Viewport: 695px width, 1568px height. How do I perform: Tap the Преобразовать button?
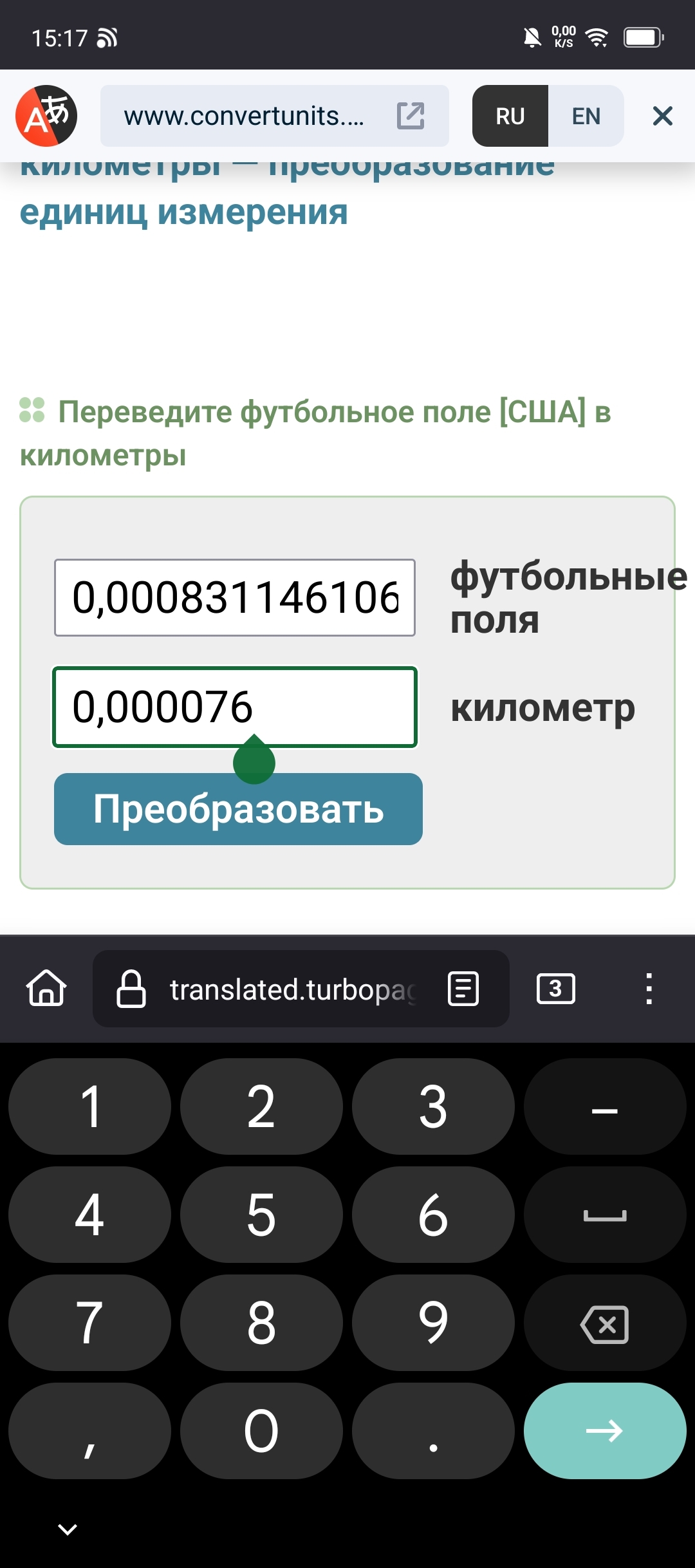pyautogui.click(x=238, y=809)
